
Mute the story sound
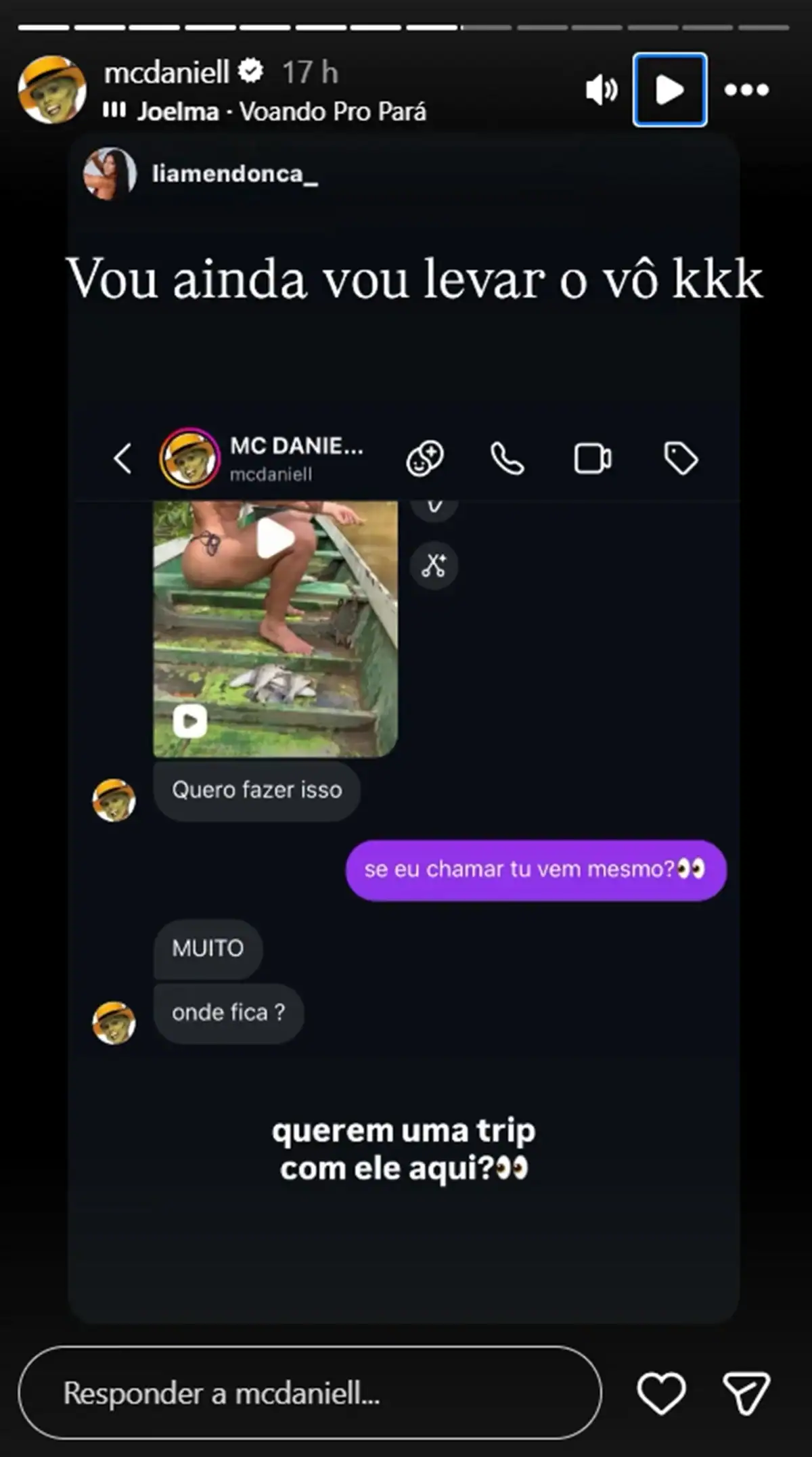(x=601, y=90)
